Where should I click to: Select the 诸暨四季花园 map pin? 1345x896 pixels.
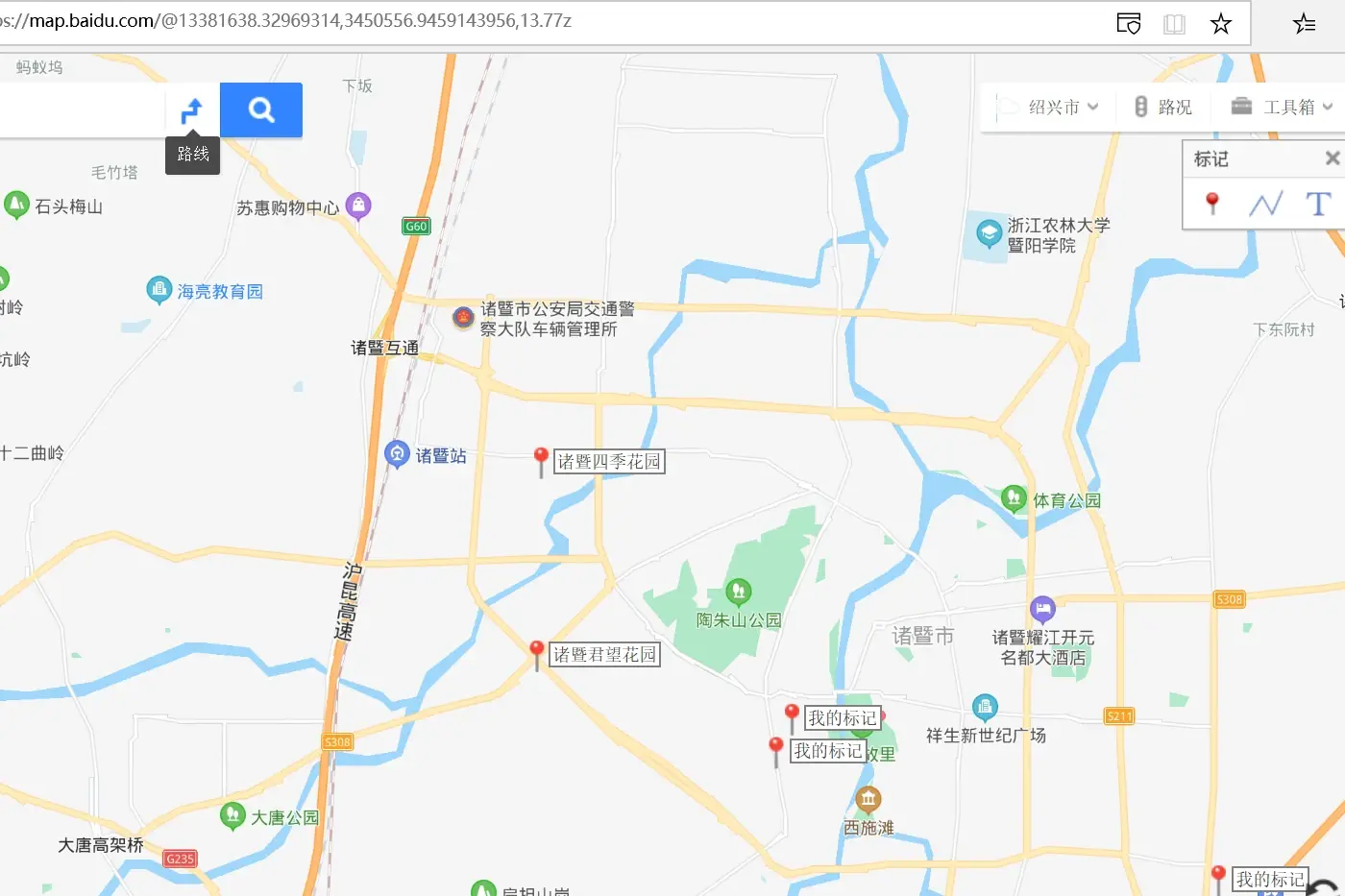pos(541,460)
